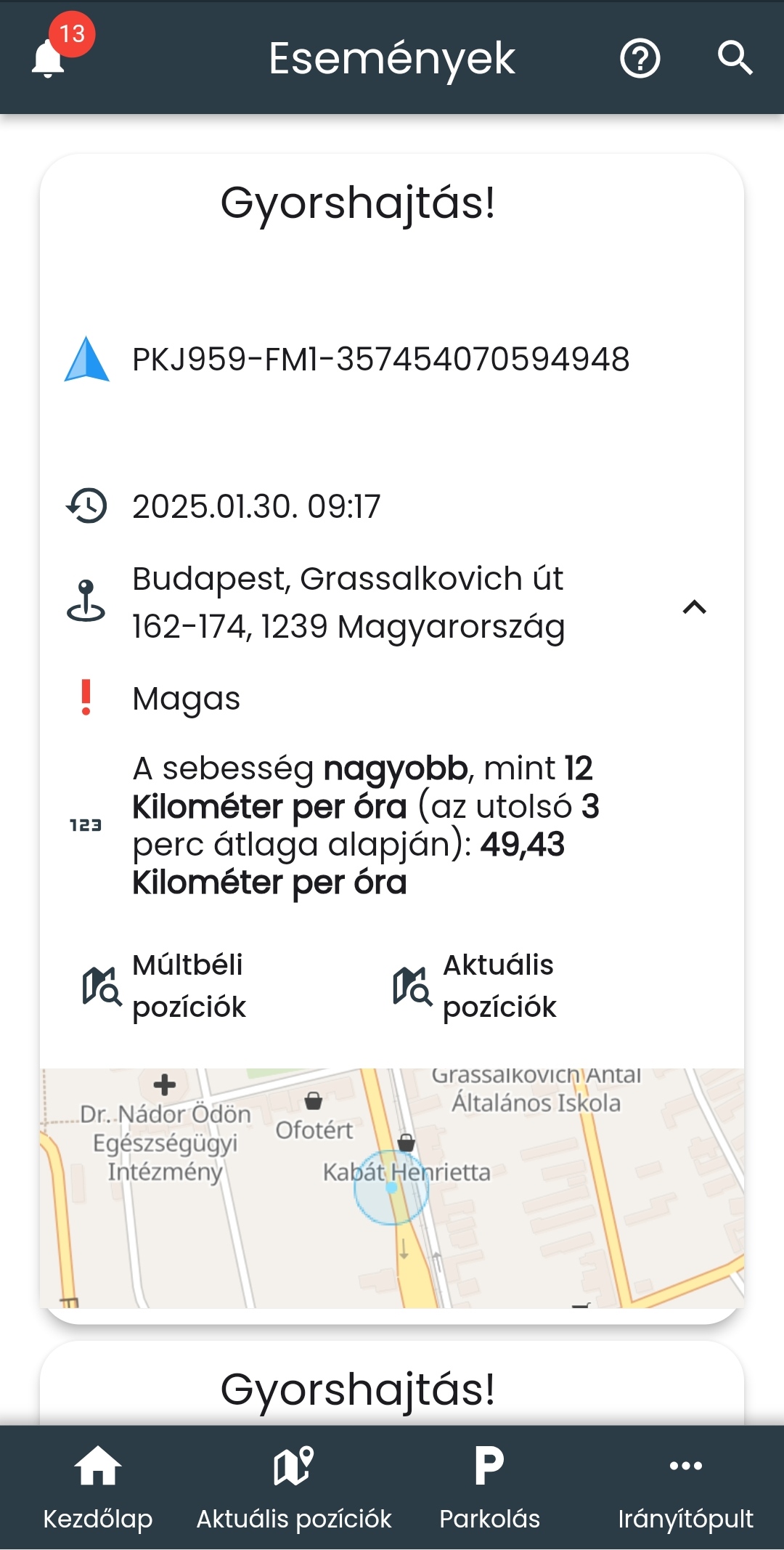
Task: Open Aktuális pozíciók in the event card
Action: coord(475,986)
